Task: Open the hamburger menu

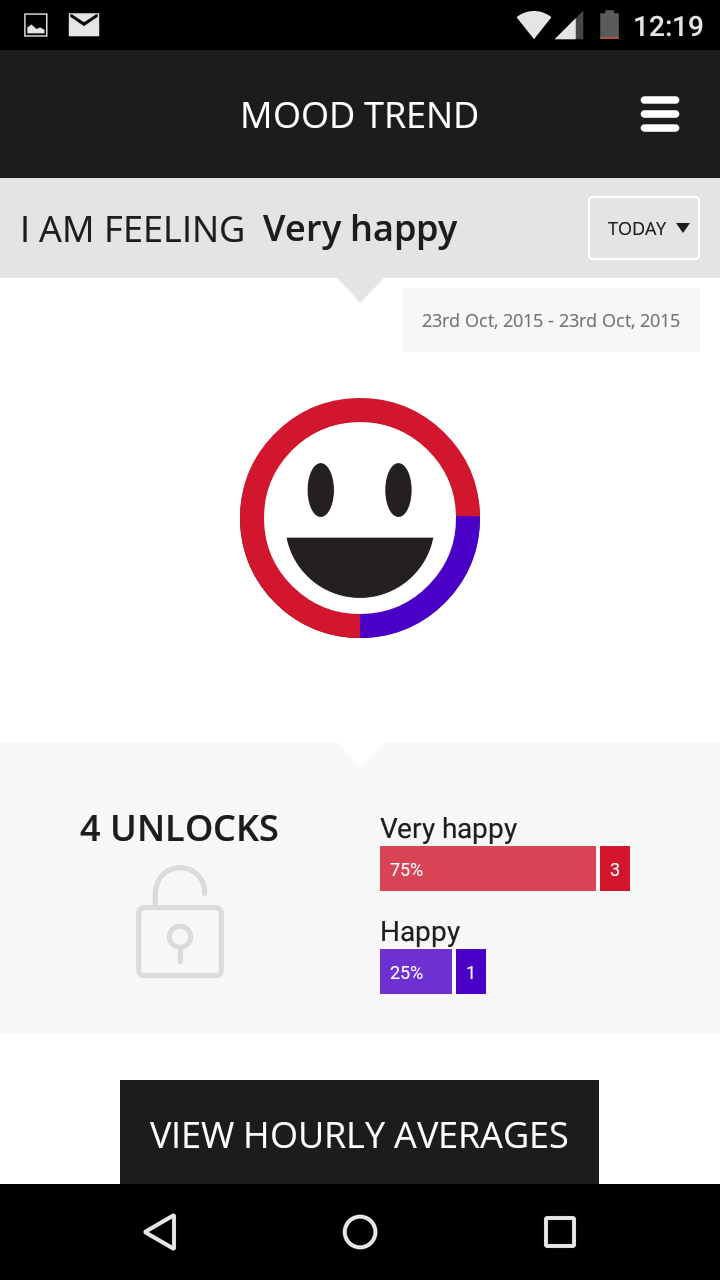Action: click(659, 115)
